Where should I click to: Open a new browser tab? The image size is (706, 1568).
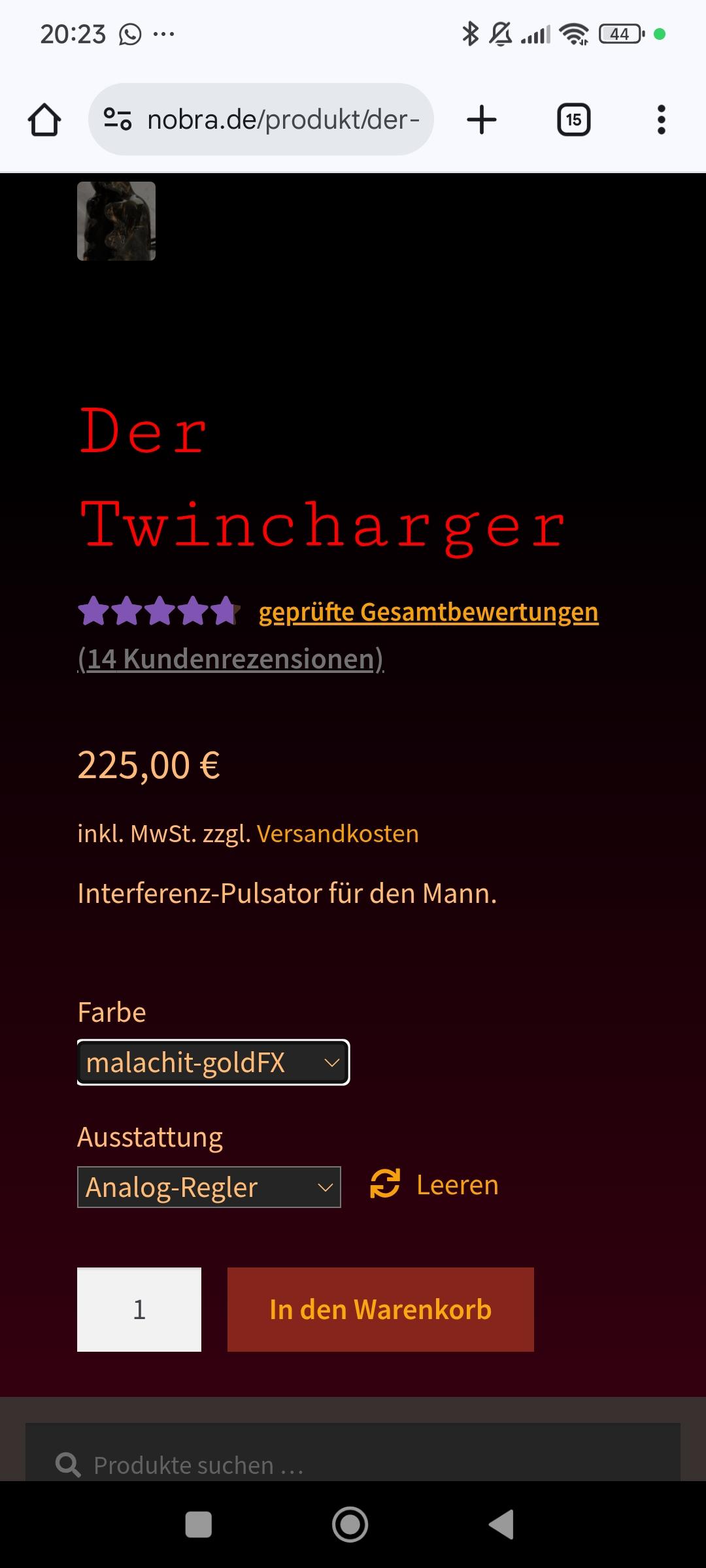click(x=482, y=120)
